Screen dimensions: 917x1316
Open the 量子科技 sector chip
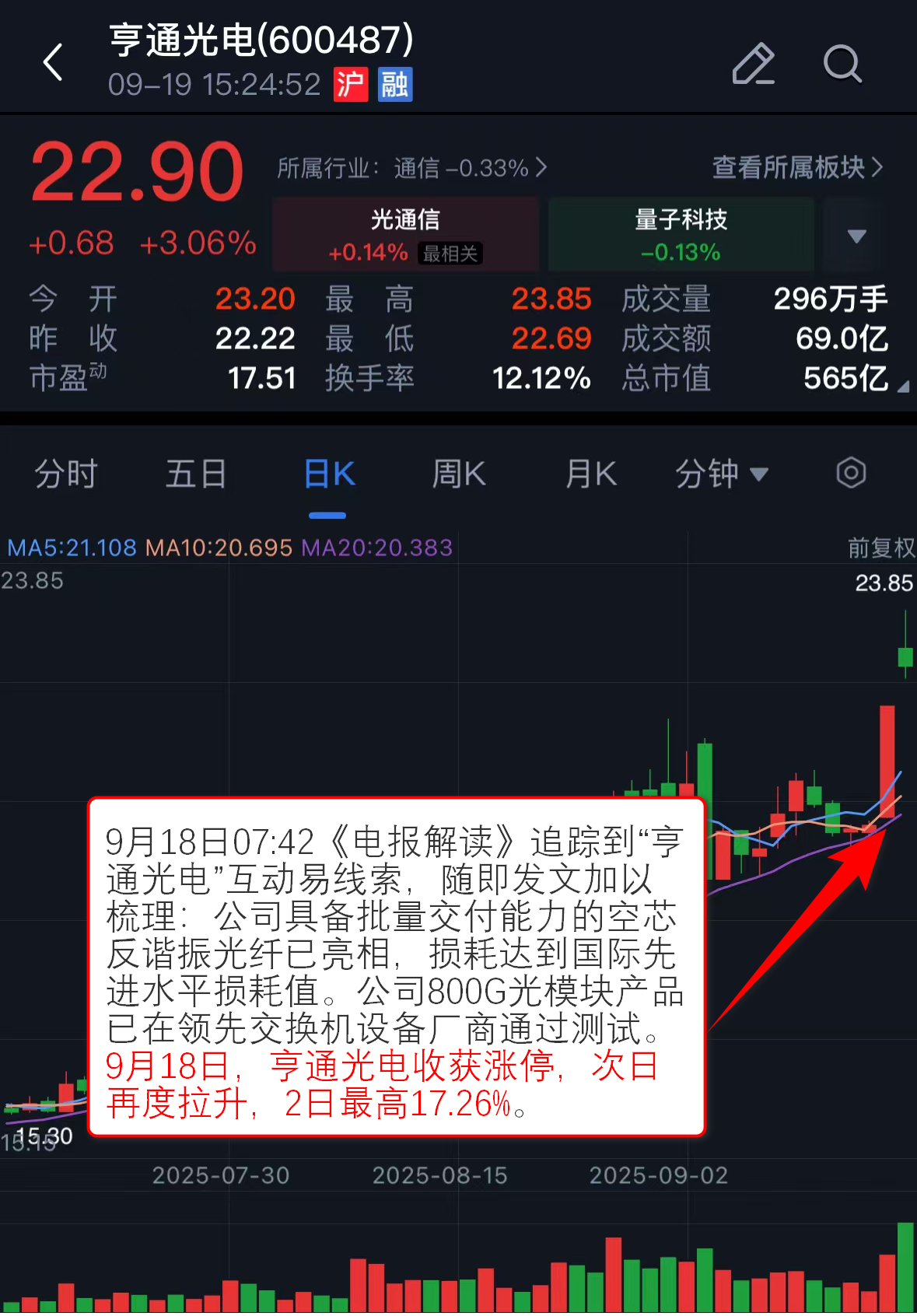[x=681, y=234]
